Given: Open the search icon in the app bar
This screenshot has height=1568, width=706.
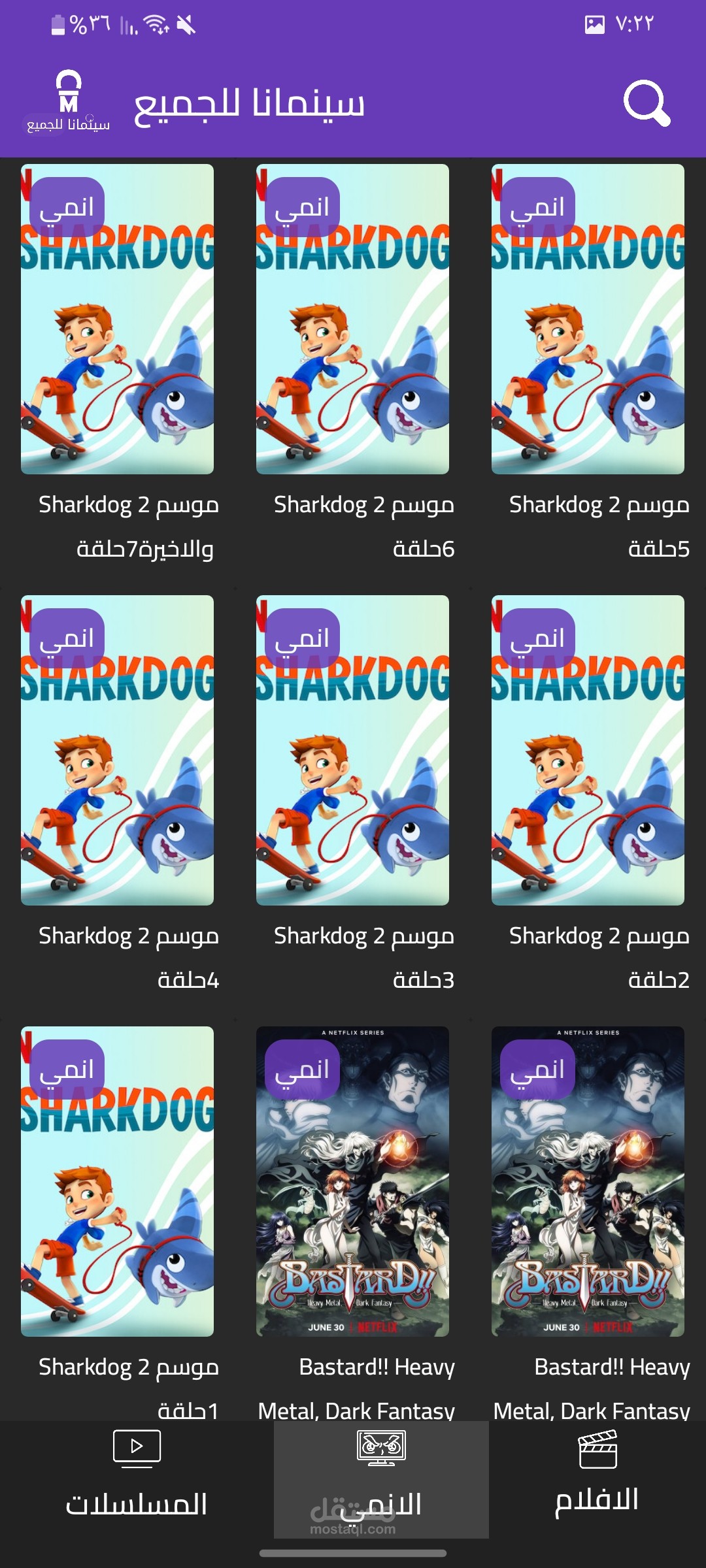Looking at the screenshot, I should point(647,103).
